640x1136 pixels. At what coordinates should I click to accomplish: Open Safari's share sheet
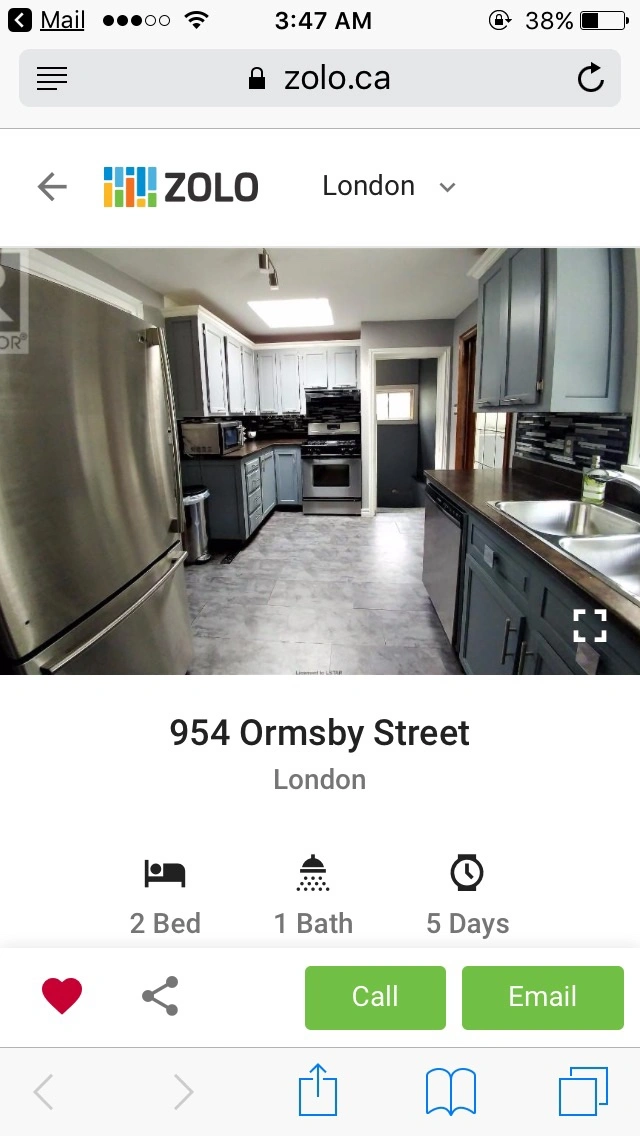tap(318, 1090)
